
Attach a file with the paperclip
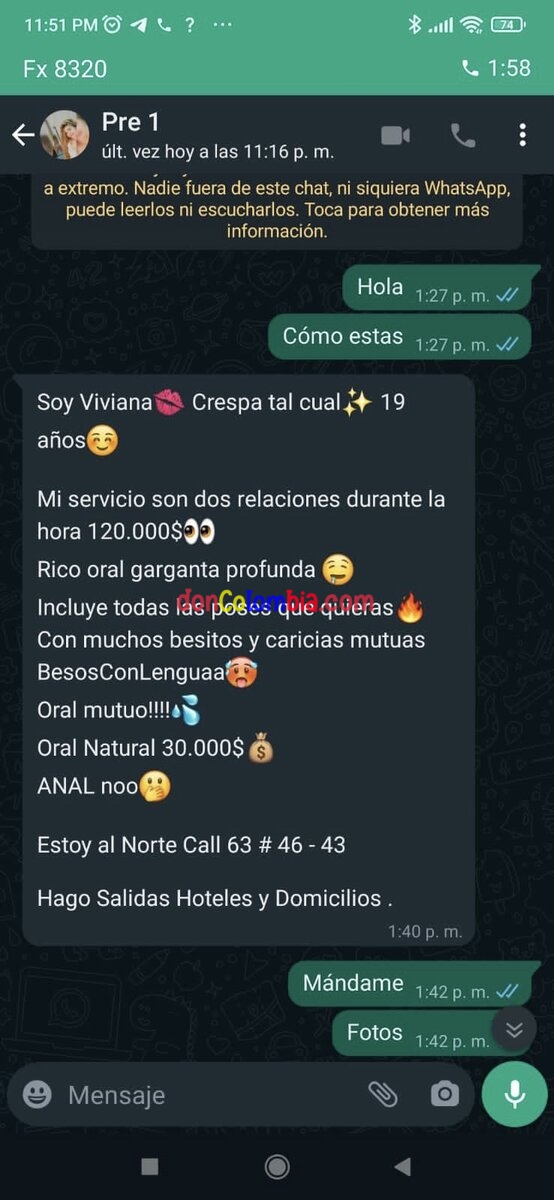tap(382, 1094)
